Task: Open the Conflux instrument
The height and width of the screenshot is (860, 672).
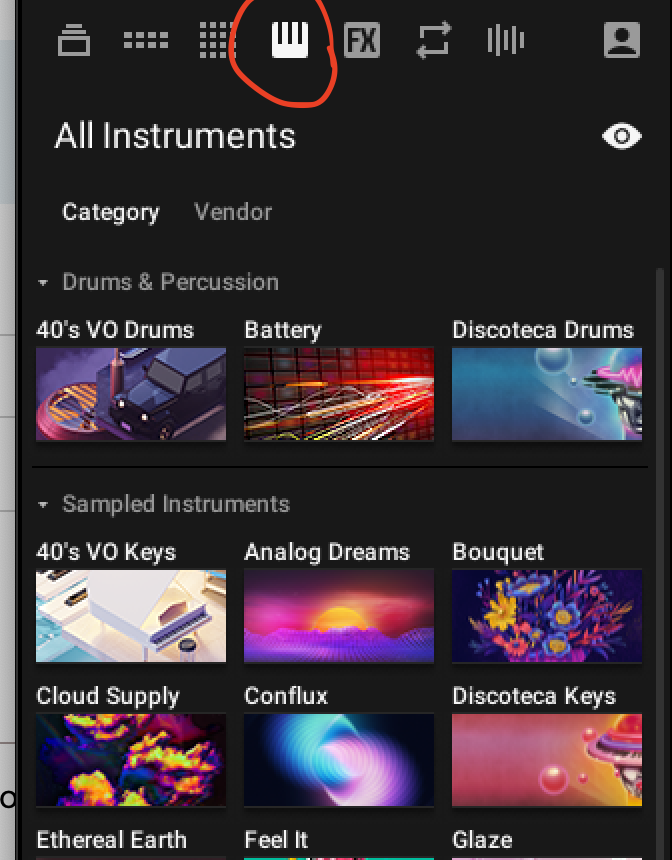Action: coord(339,760)
